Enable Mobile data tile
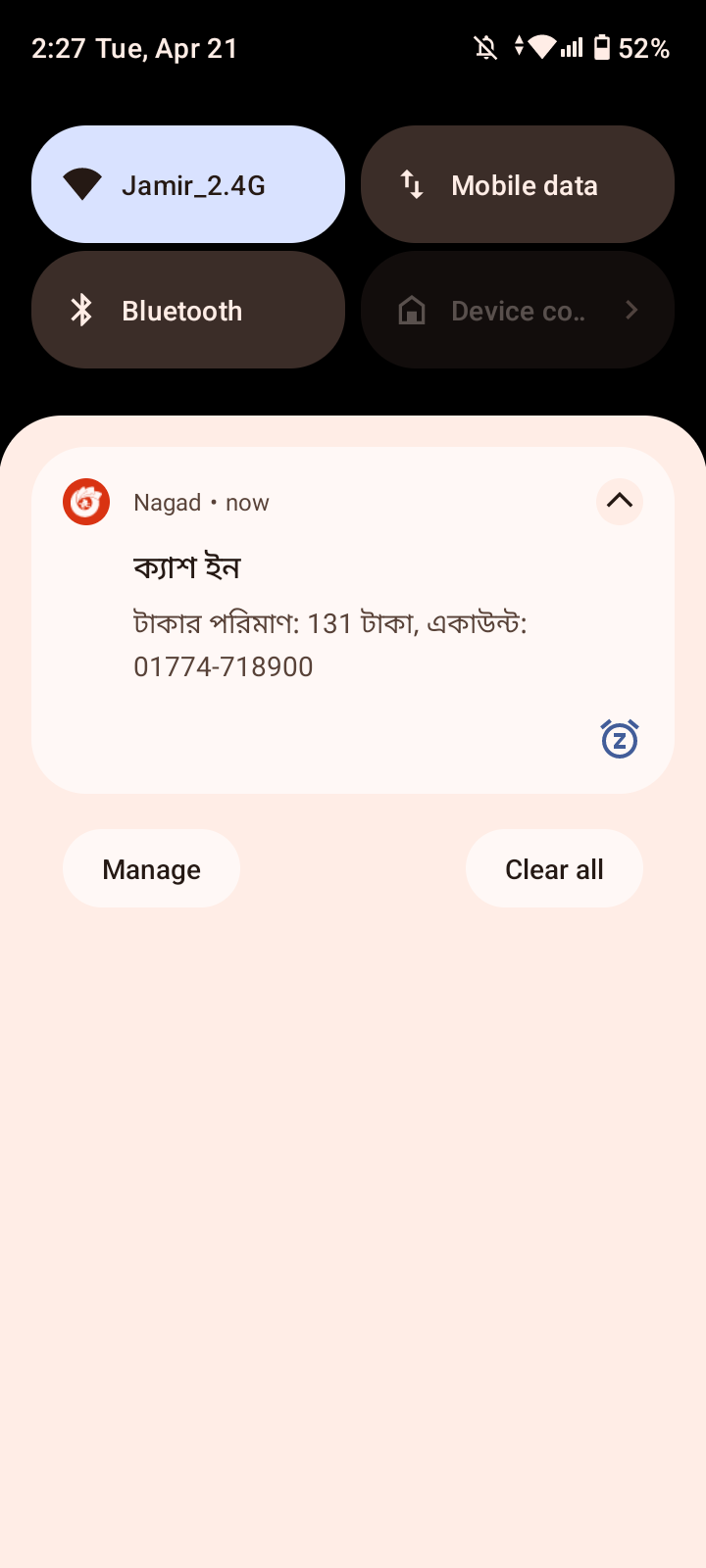Viewport: 706px width, 1568px height. (x=517, y=184)
